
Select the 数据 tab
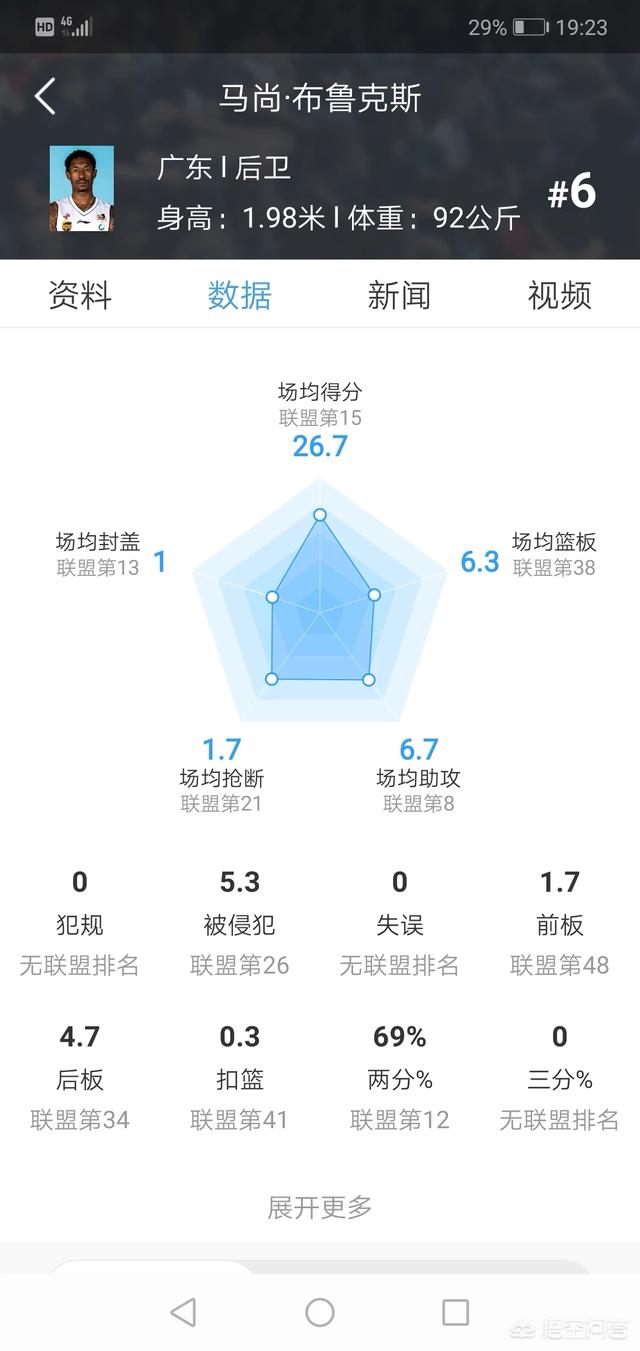[240, 295]
